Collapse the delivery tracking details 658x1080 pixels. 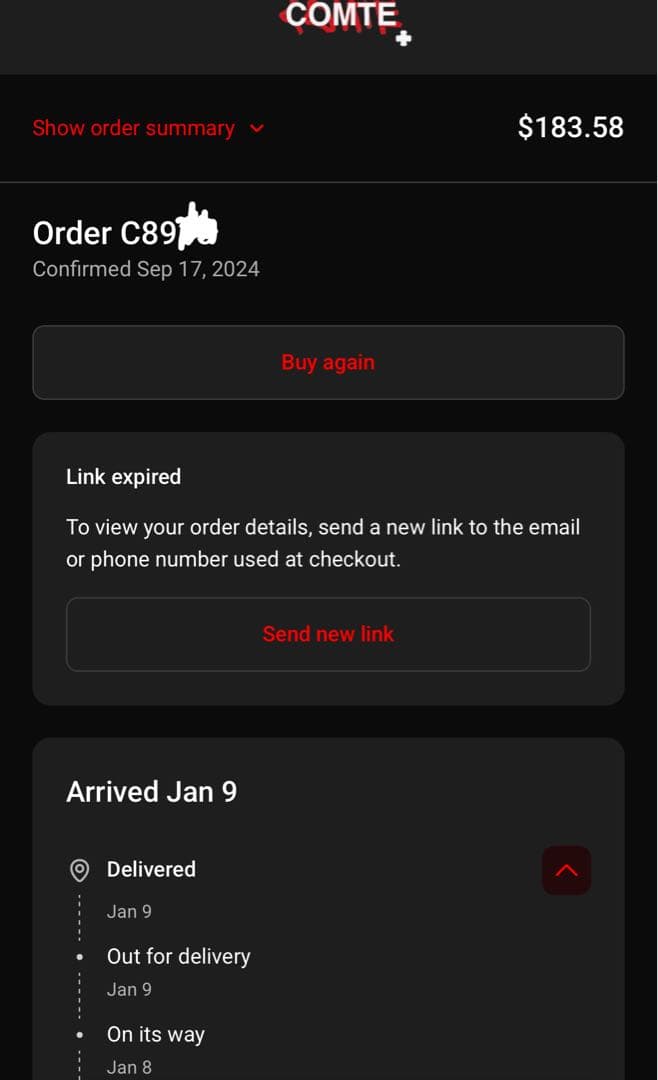click(566, 870)
